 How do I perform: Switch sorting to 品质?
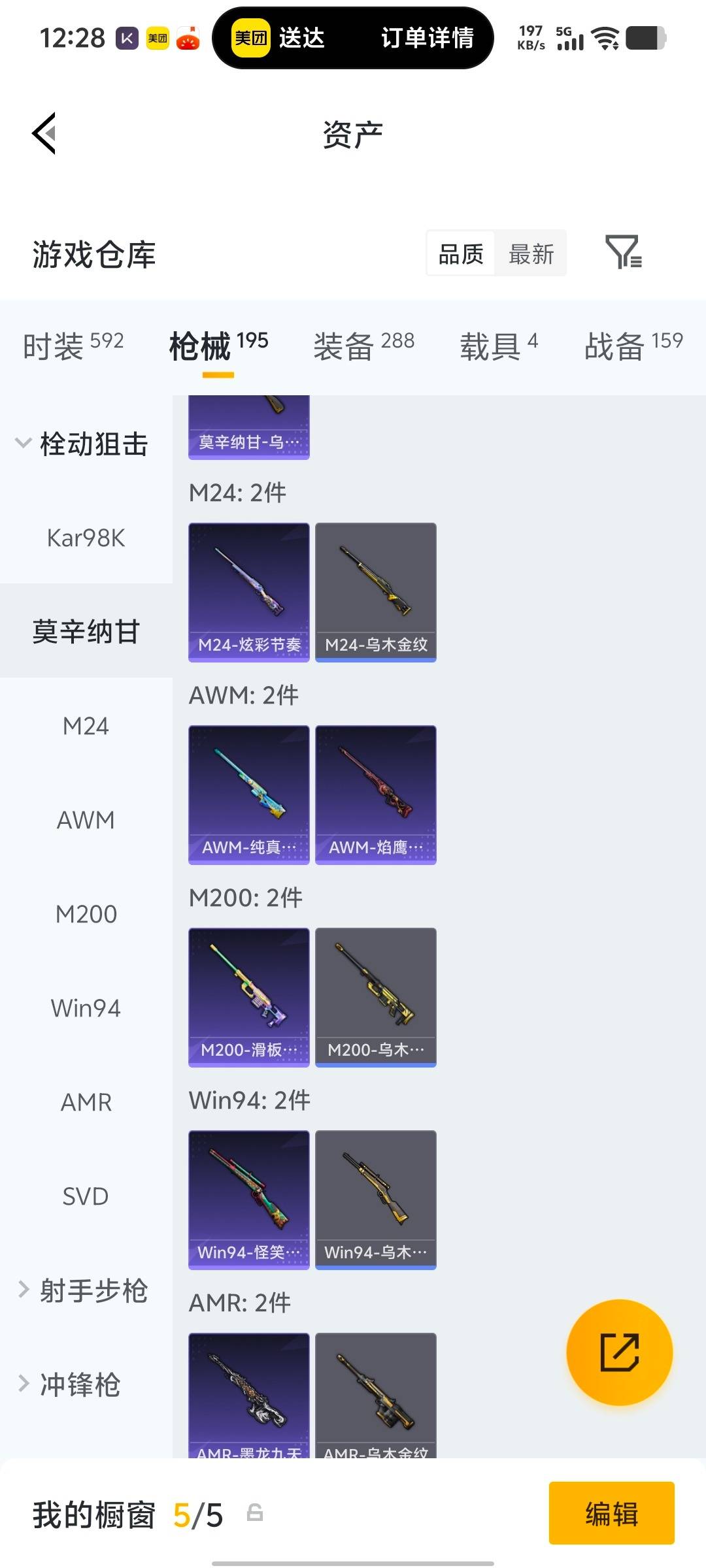click(x=462, y=253)
